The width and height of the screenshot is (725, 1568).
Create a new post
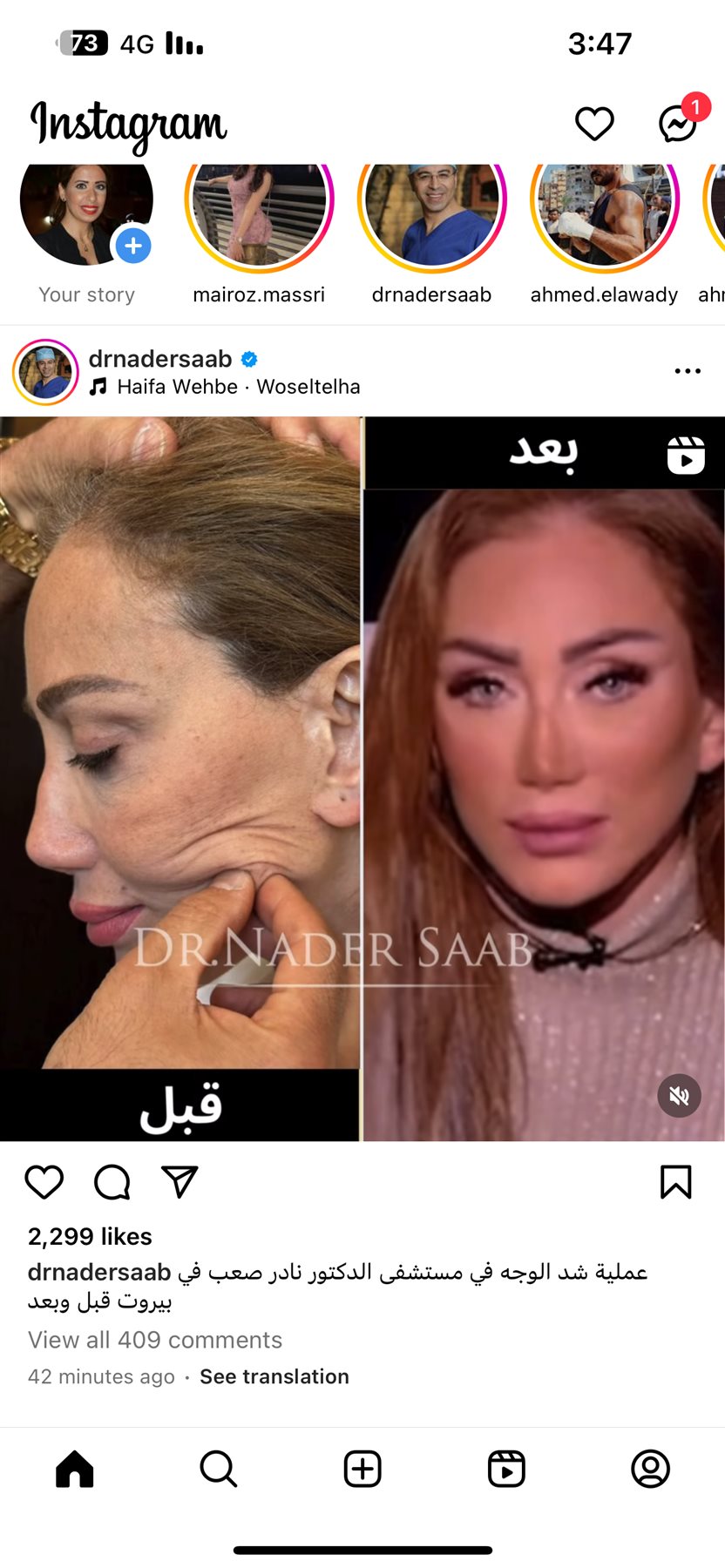point(362,1469)
